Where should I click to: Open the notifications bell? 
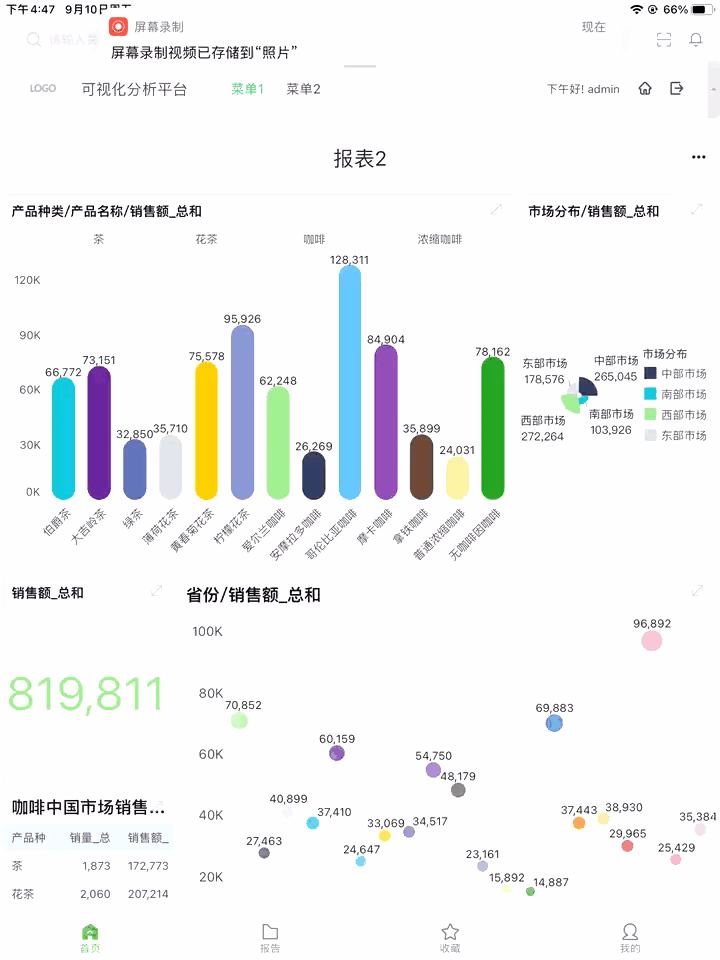(x=696, y=40)
